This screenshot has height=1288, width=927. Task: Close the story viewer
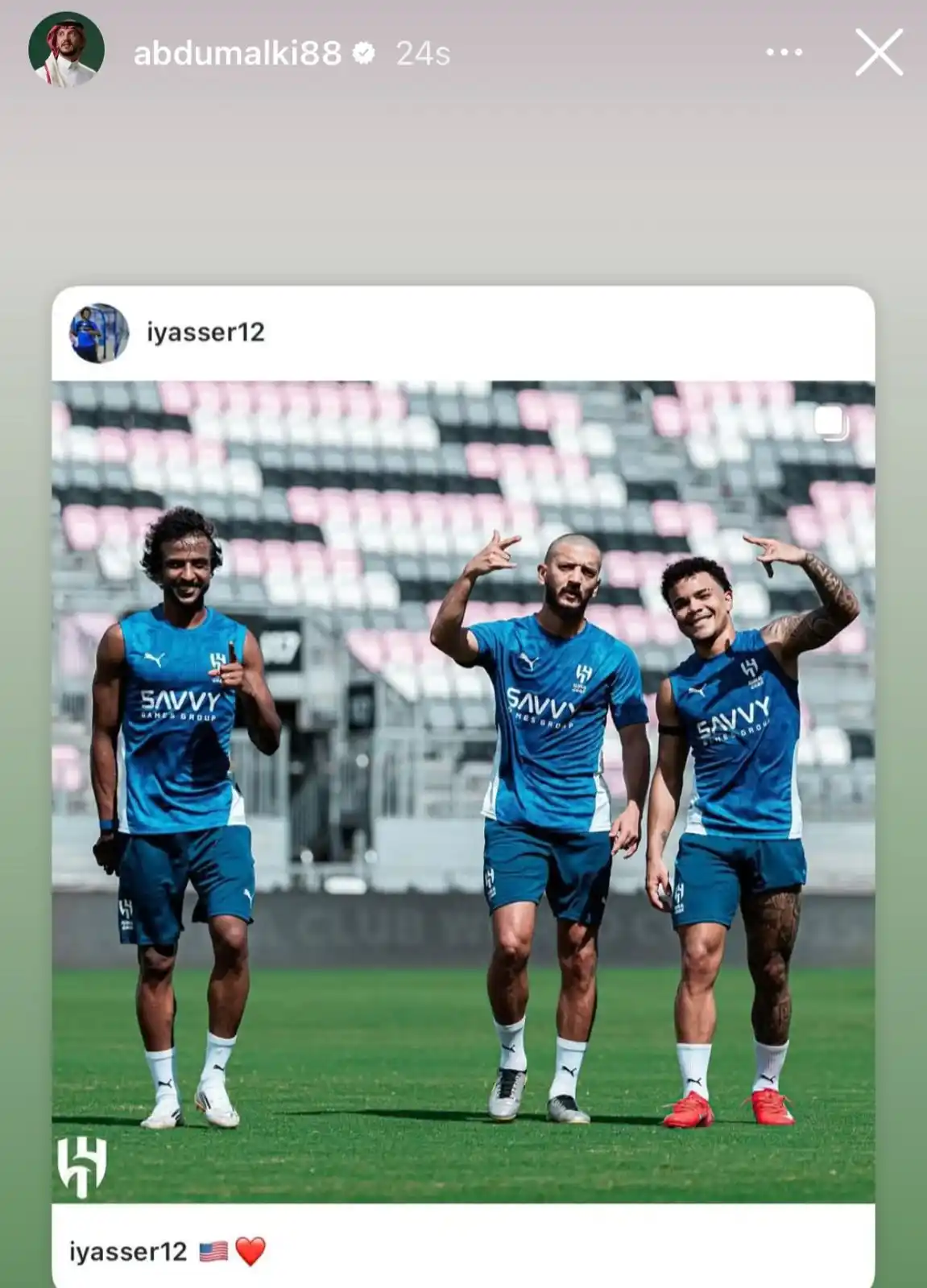pyautogui.click(x=878, y=53)
